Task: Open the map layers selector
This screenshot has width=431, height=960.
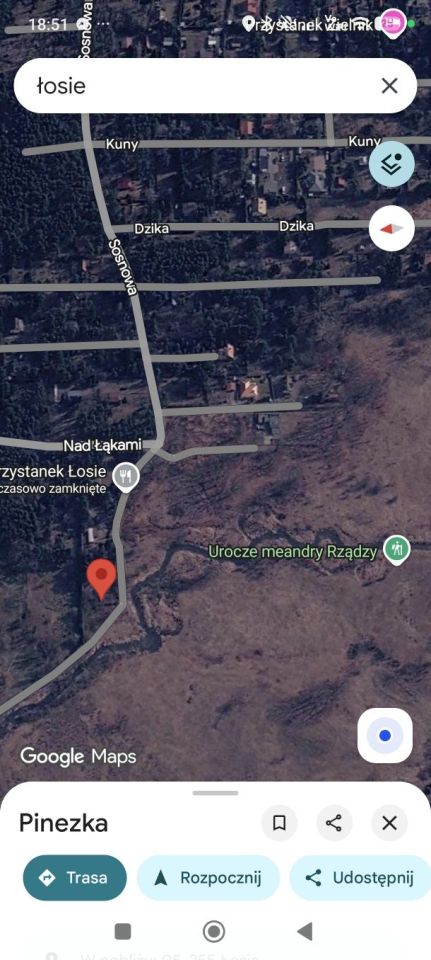Action: 392,164
